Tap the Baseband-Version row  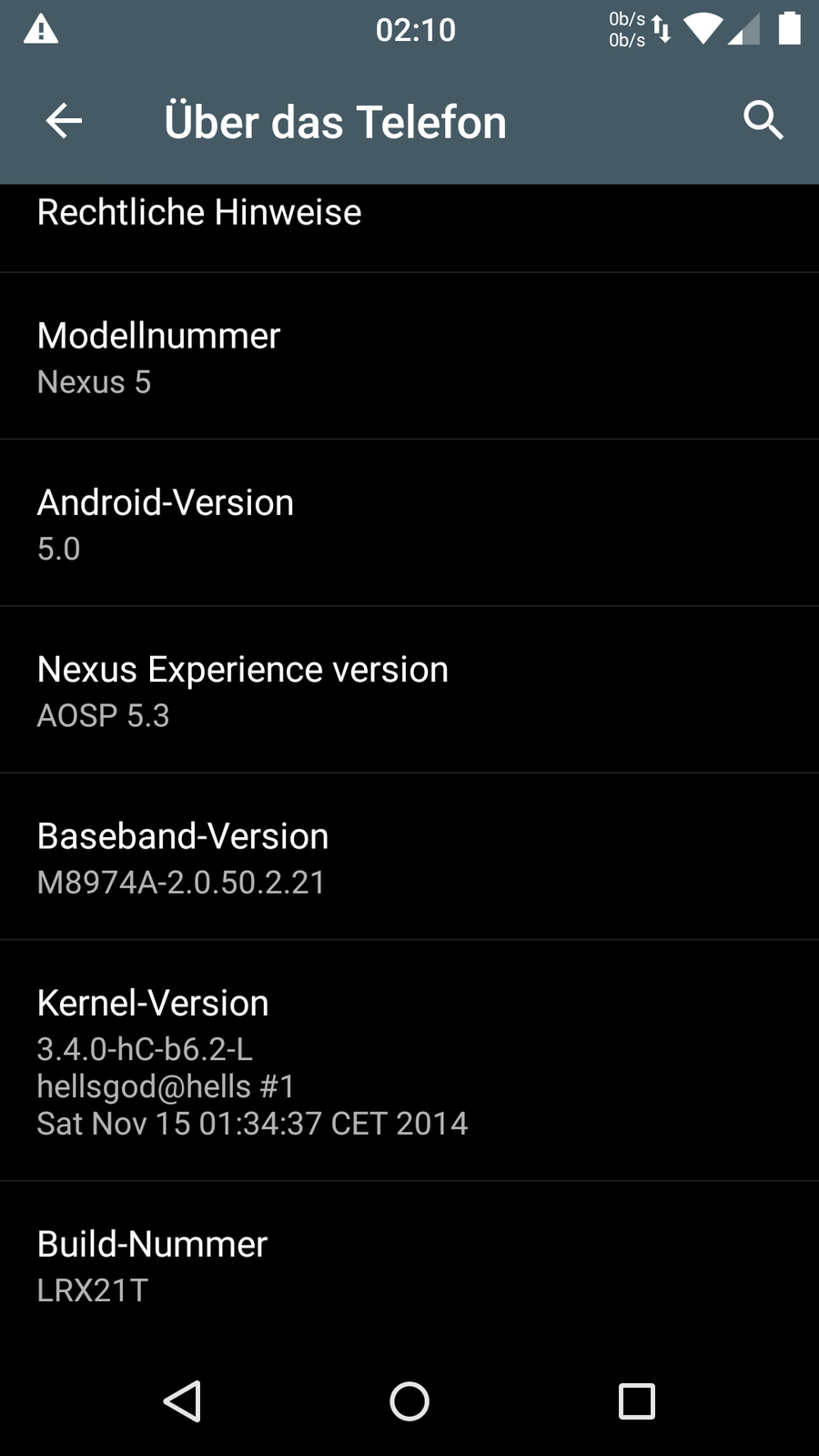pyautogui.click(x=409, y=856)
